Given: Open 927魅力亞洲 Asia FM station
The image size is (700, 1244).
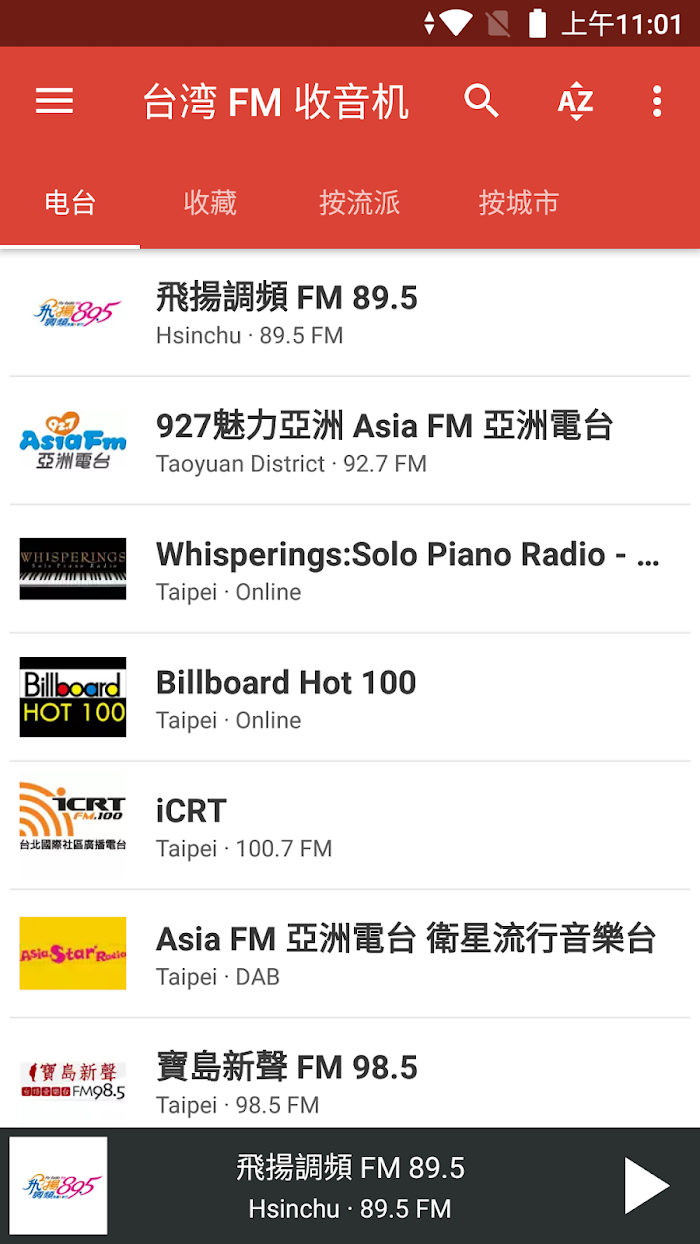Looking at the screenshot, I should pyautogui.click(x=350, y=441).
